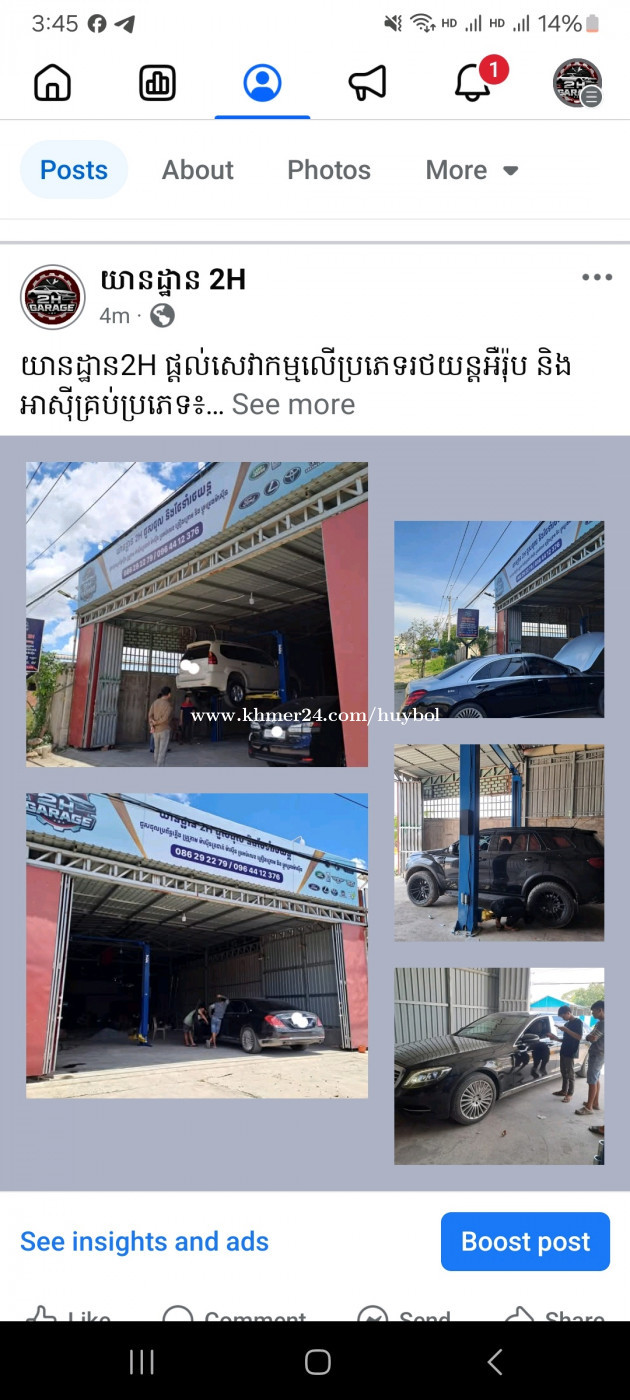Select the Posts tab
This screenshot has width=630, height=1400.
click(74, 170)
